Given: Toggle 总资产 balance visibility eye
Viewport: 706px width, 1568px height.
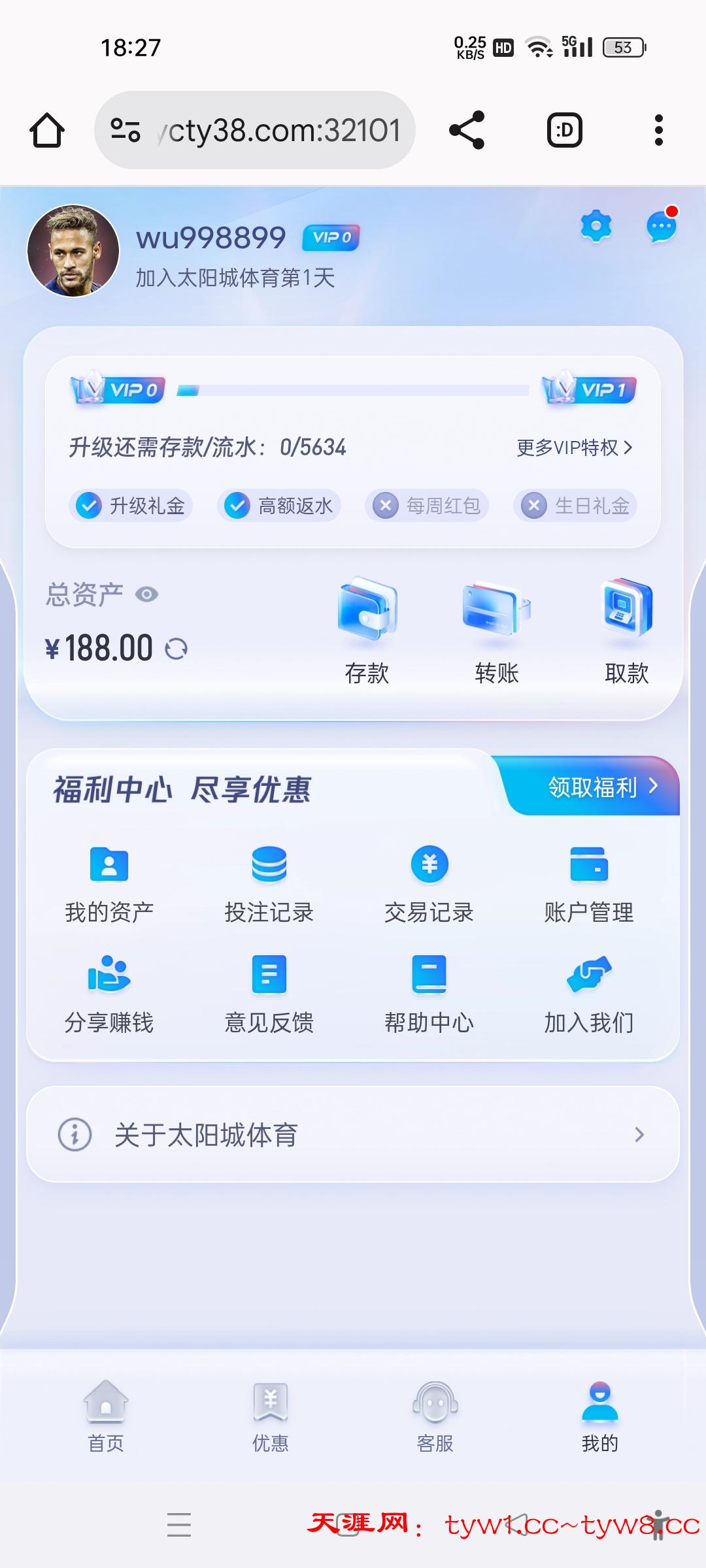Looking at the screenshot, I should pos(146,595).
